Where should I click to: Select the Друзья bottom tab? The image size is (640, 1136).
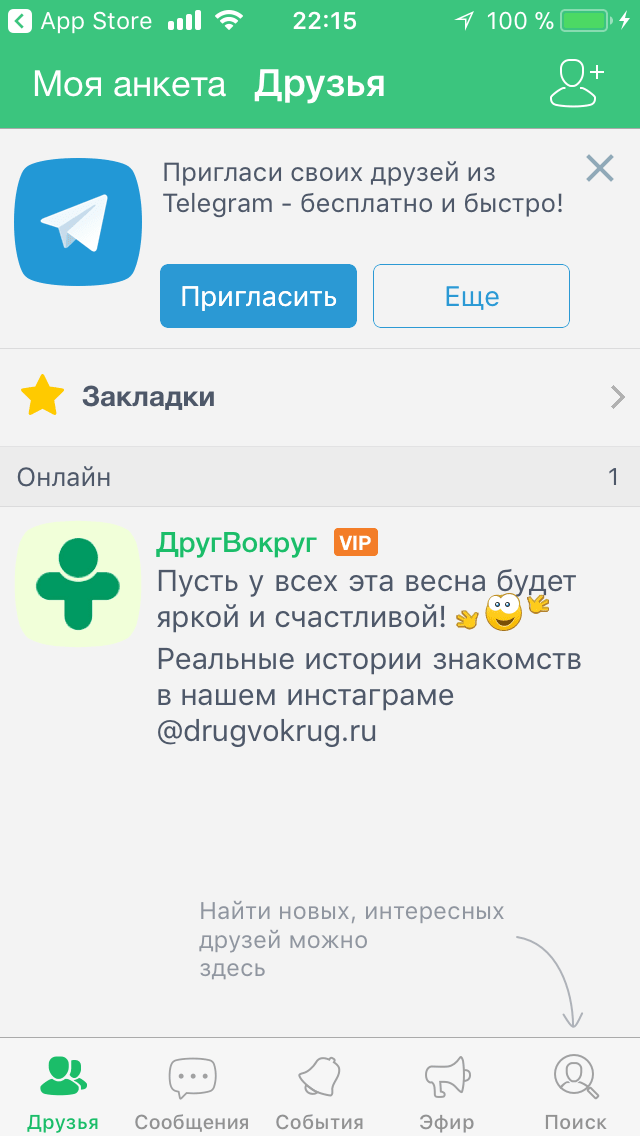(x=63, y=1090)
